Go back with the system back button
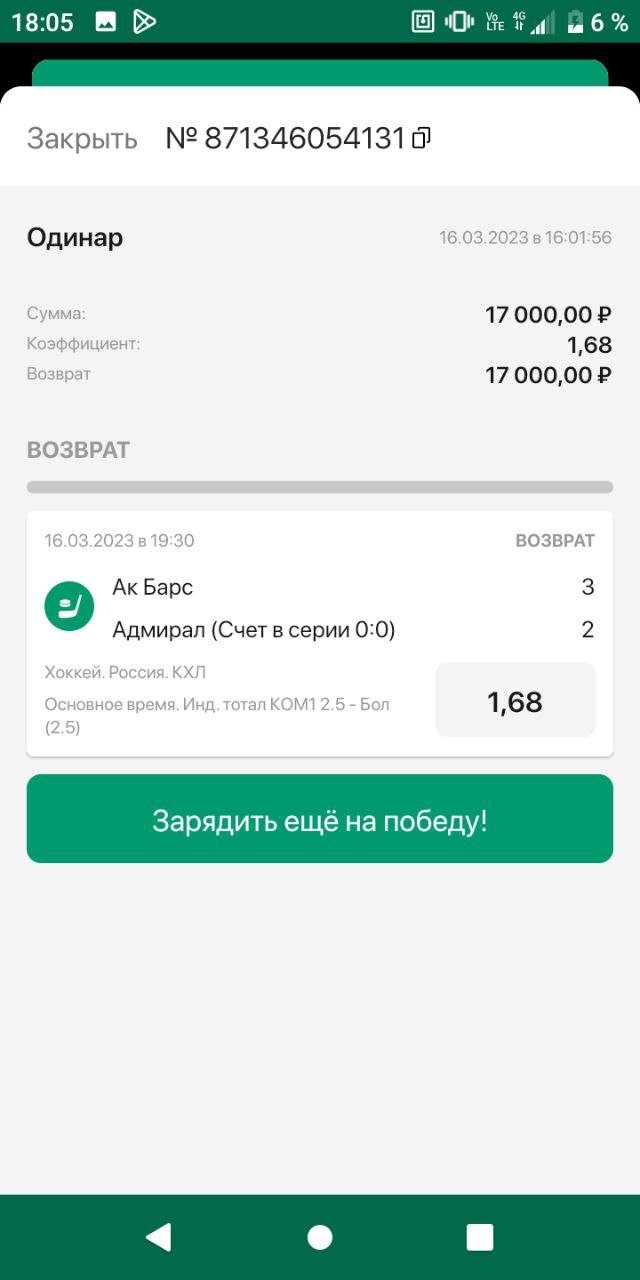640x1280 pixels. click(x=159, y=1237)
